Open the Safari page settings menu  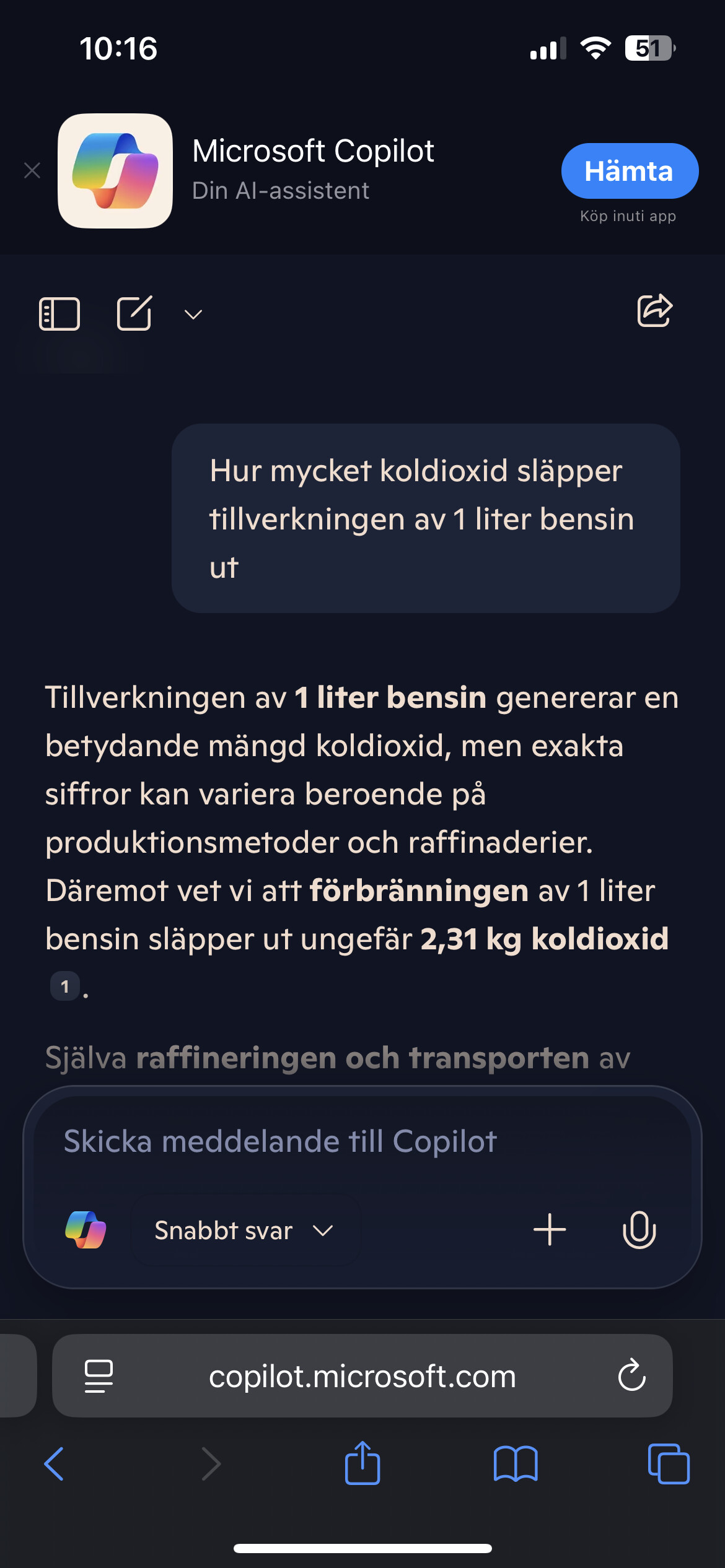(99, 1376)
